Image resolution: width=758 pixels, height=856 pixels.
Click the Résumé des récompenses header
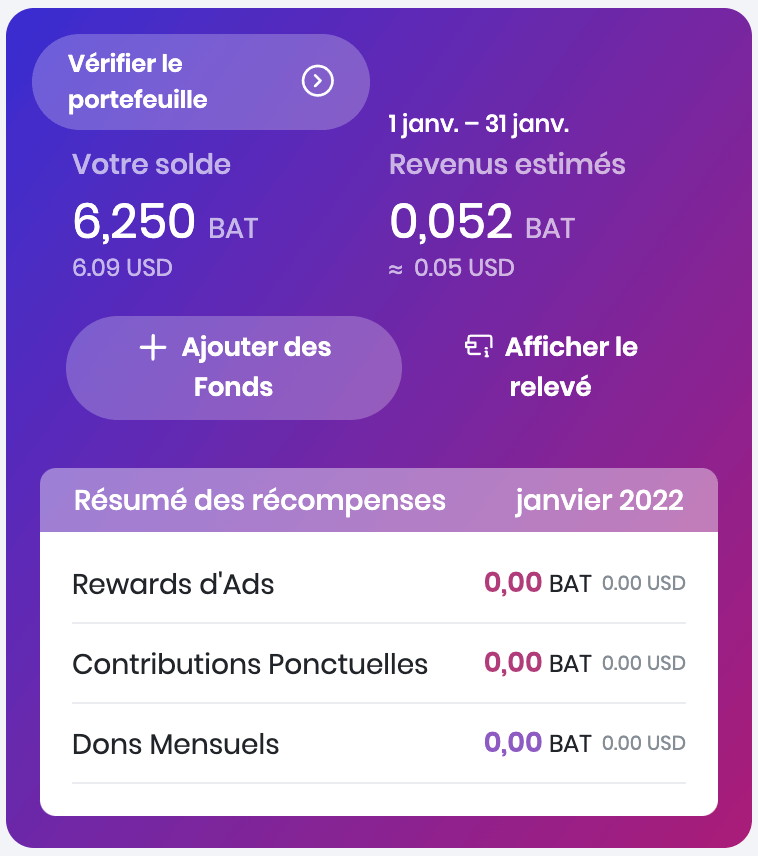point(258,500)
